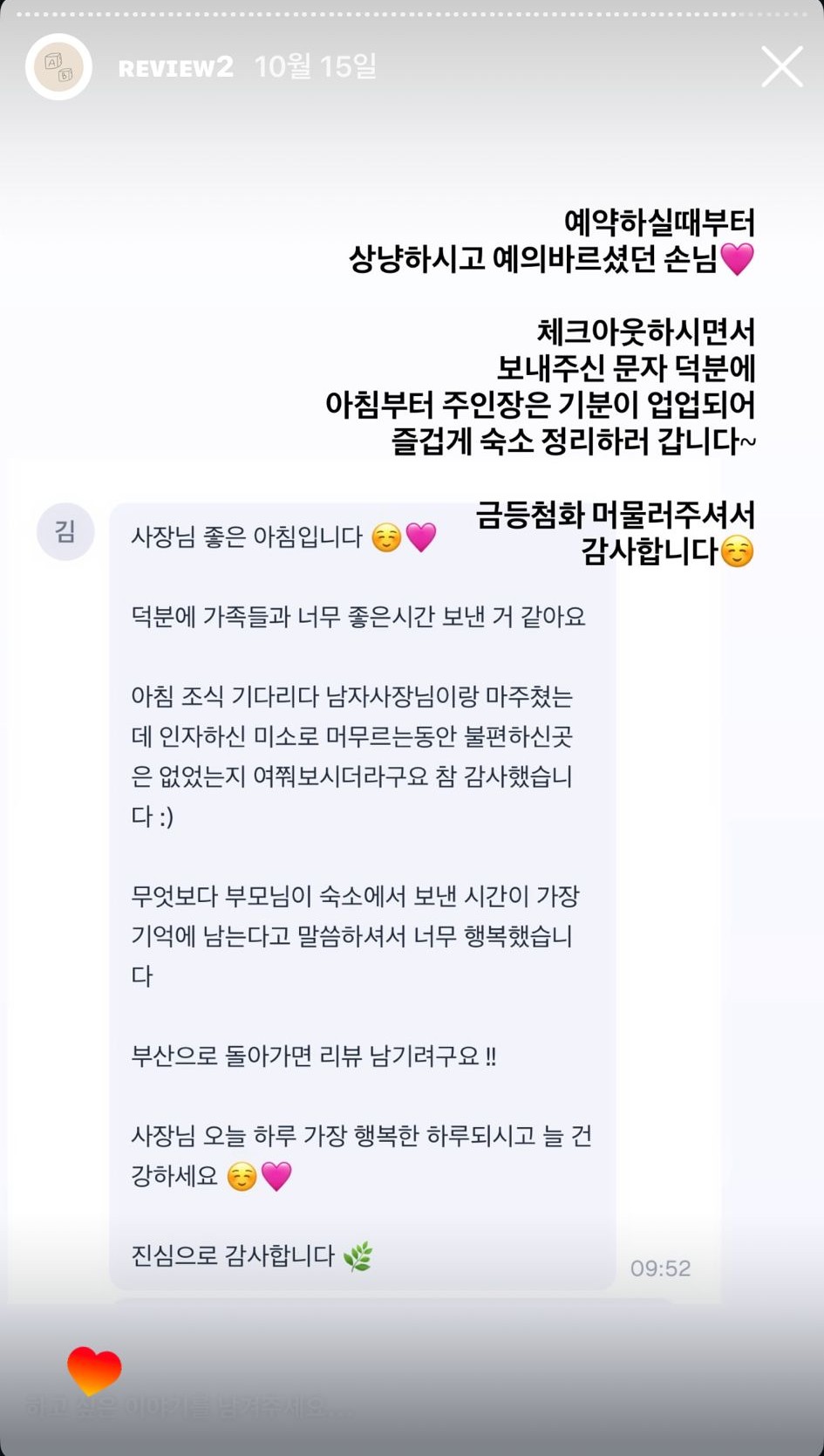
Task: Tap the smiling face emoji after '좋은 아침입니다'
Action: [385, 537]
